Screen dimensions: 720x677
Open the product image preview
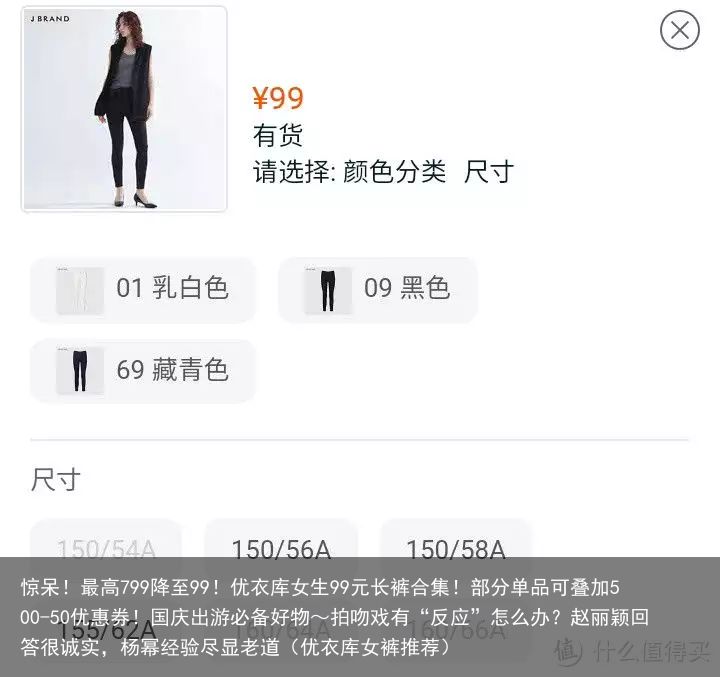point(124,109)
